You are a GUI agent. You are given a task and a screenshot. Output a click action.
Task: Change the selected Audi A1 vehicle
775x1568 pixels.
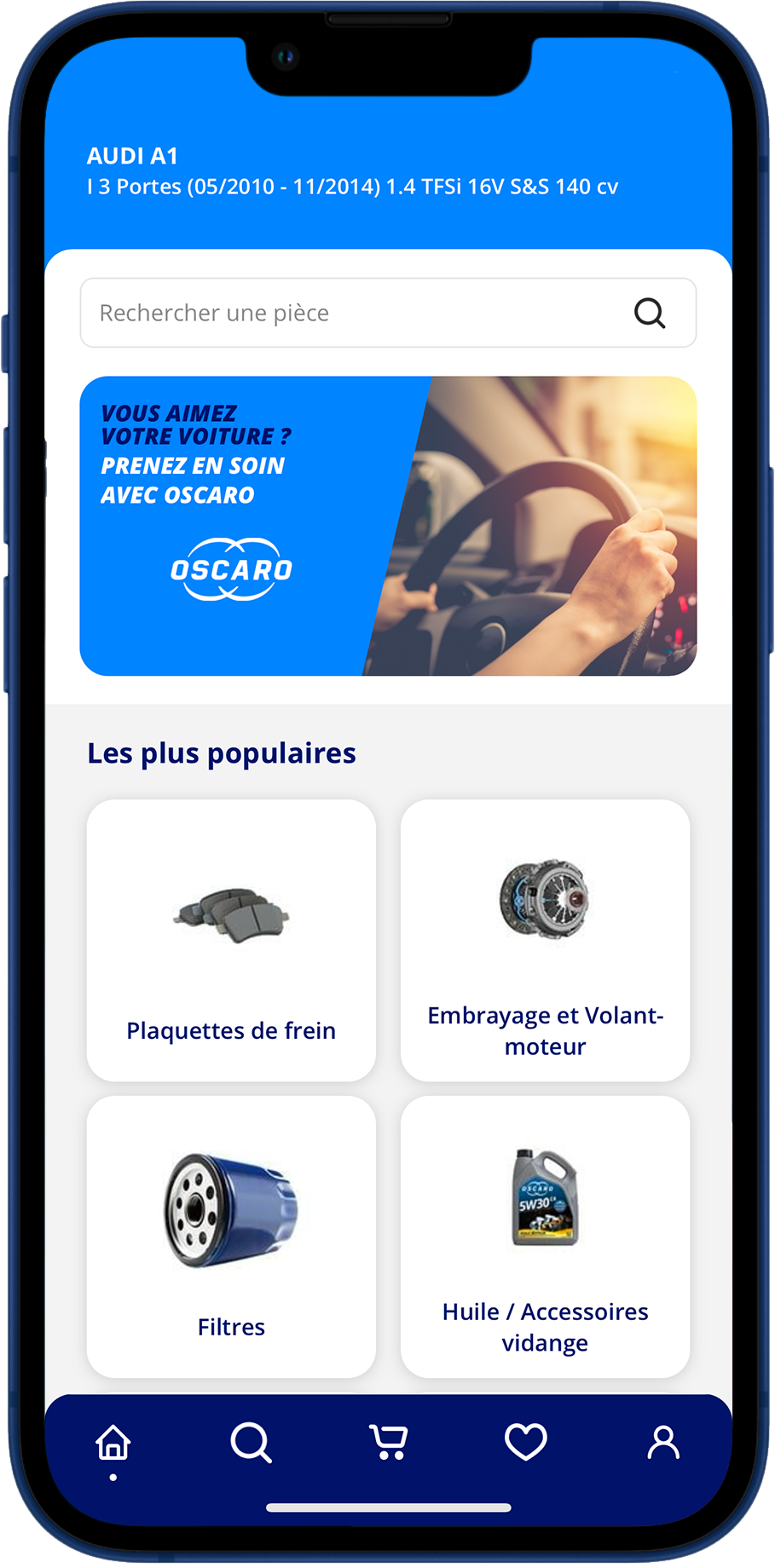pyautogui.click(x=351, y=171)
